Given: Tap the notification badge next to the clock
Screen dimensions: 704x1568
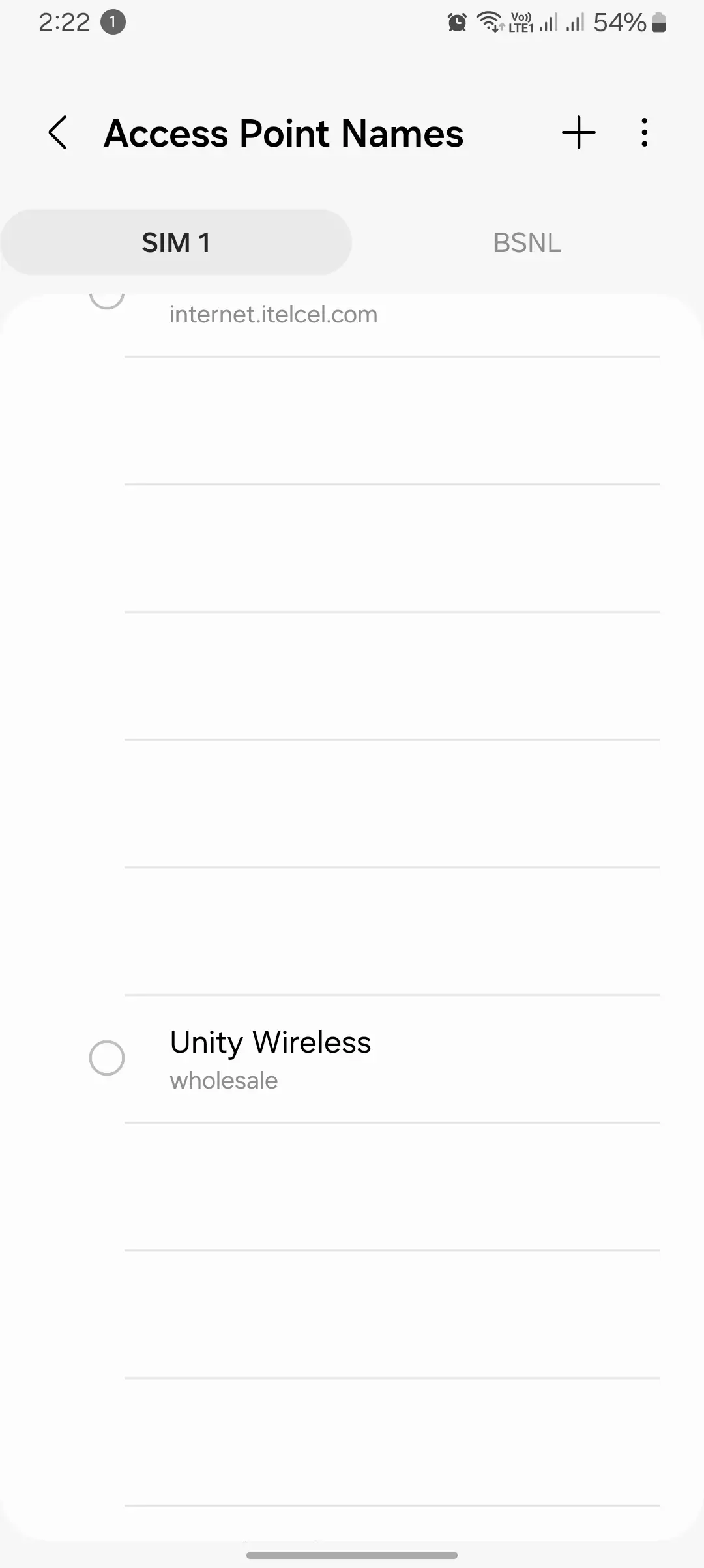Looking at the screenshot, I should tap(112, 21).
